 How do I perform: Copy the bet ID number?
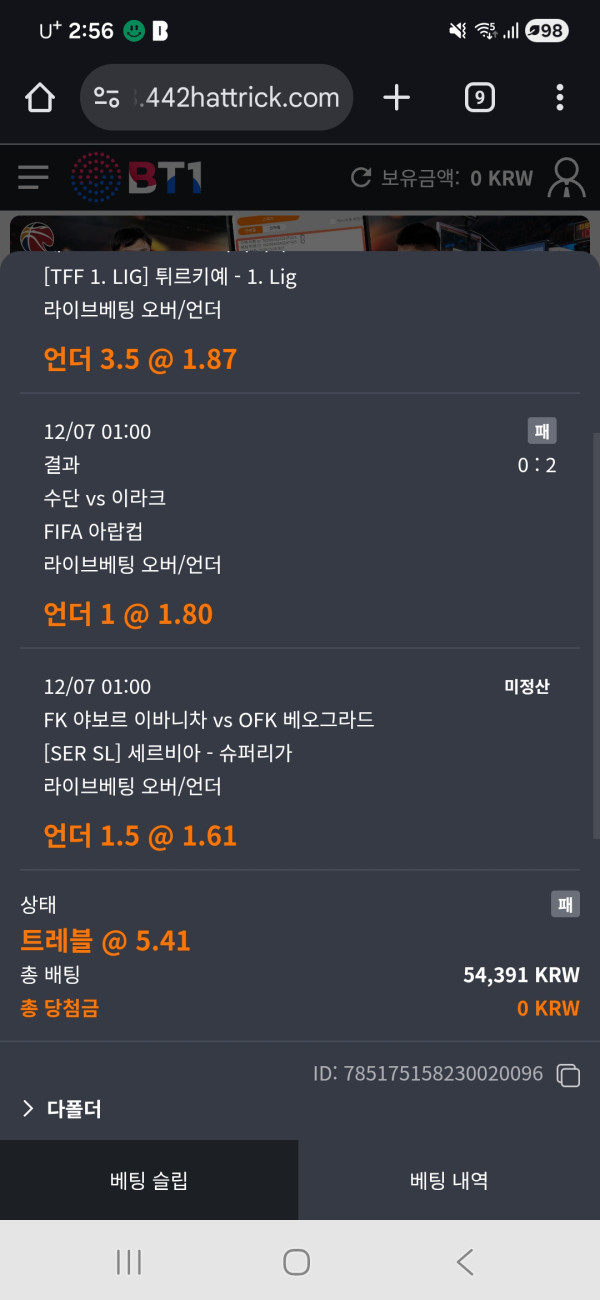pos(568,1075)
